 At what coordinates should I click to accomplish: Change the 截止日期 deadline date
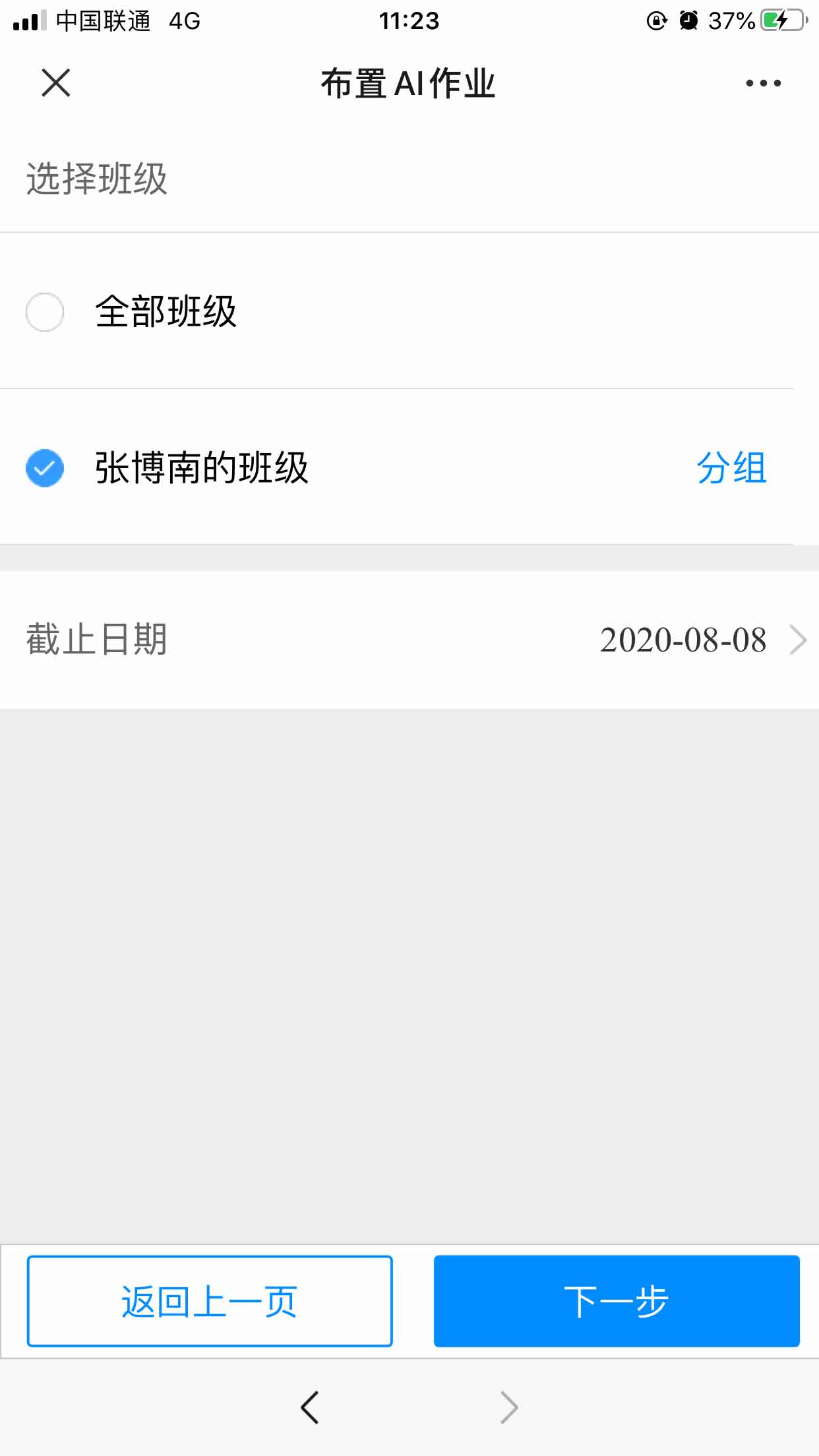pyautogui.click(x=409, y=640)
